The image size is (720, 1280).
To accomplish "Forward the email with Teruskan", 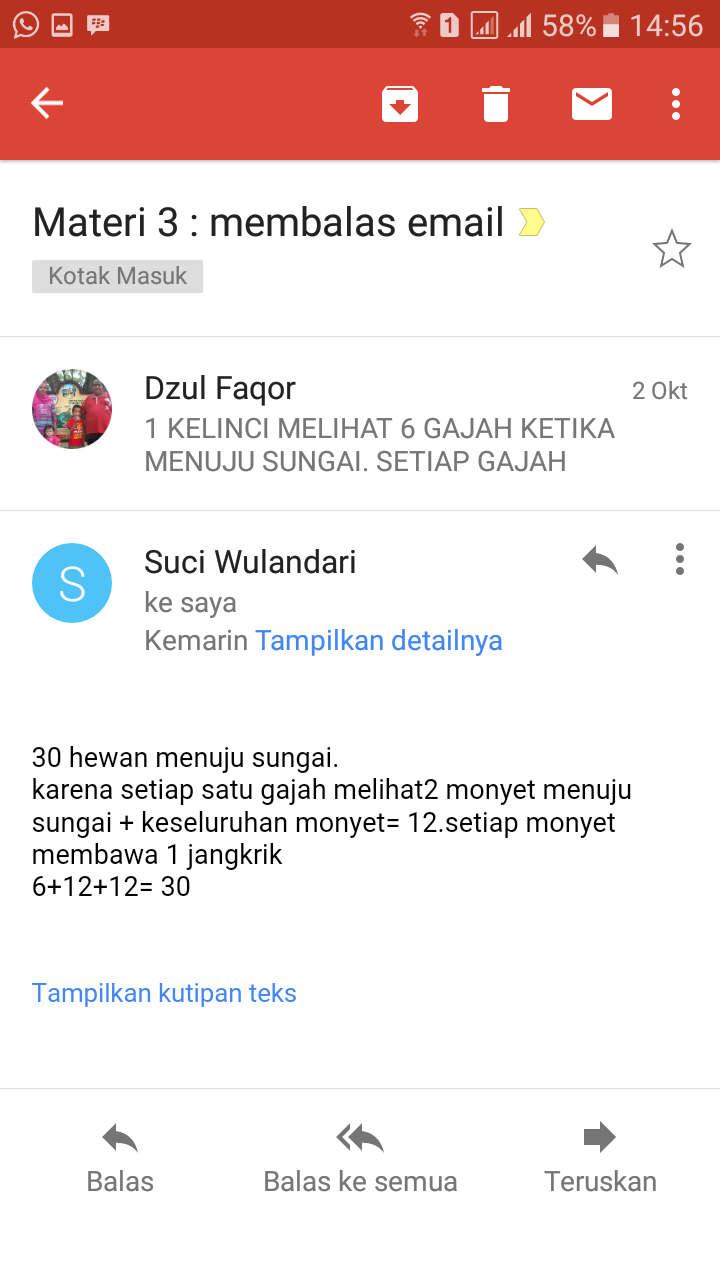I will (x=600, y=1158).
